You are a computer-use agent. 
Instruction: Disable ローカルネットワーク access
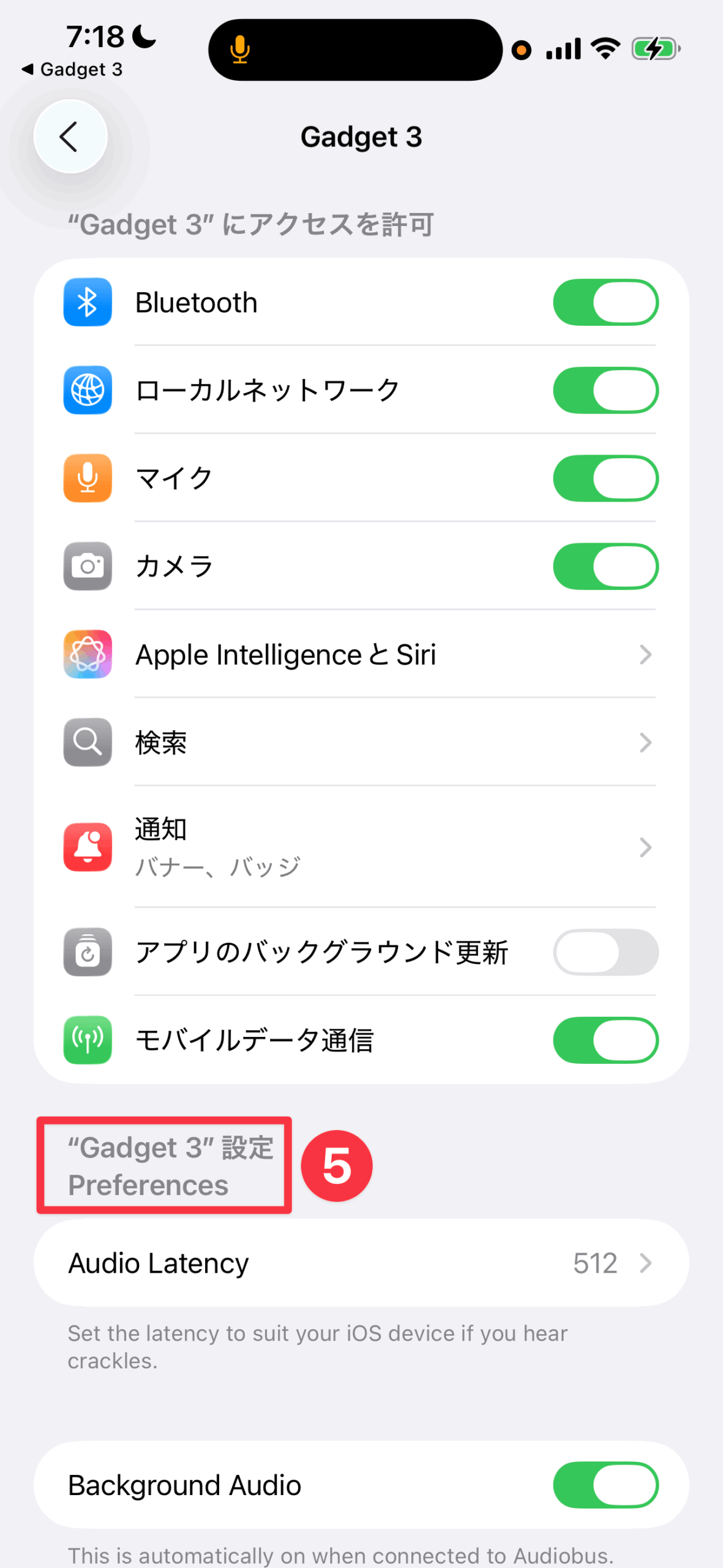(605, 390)
